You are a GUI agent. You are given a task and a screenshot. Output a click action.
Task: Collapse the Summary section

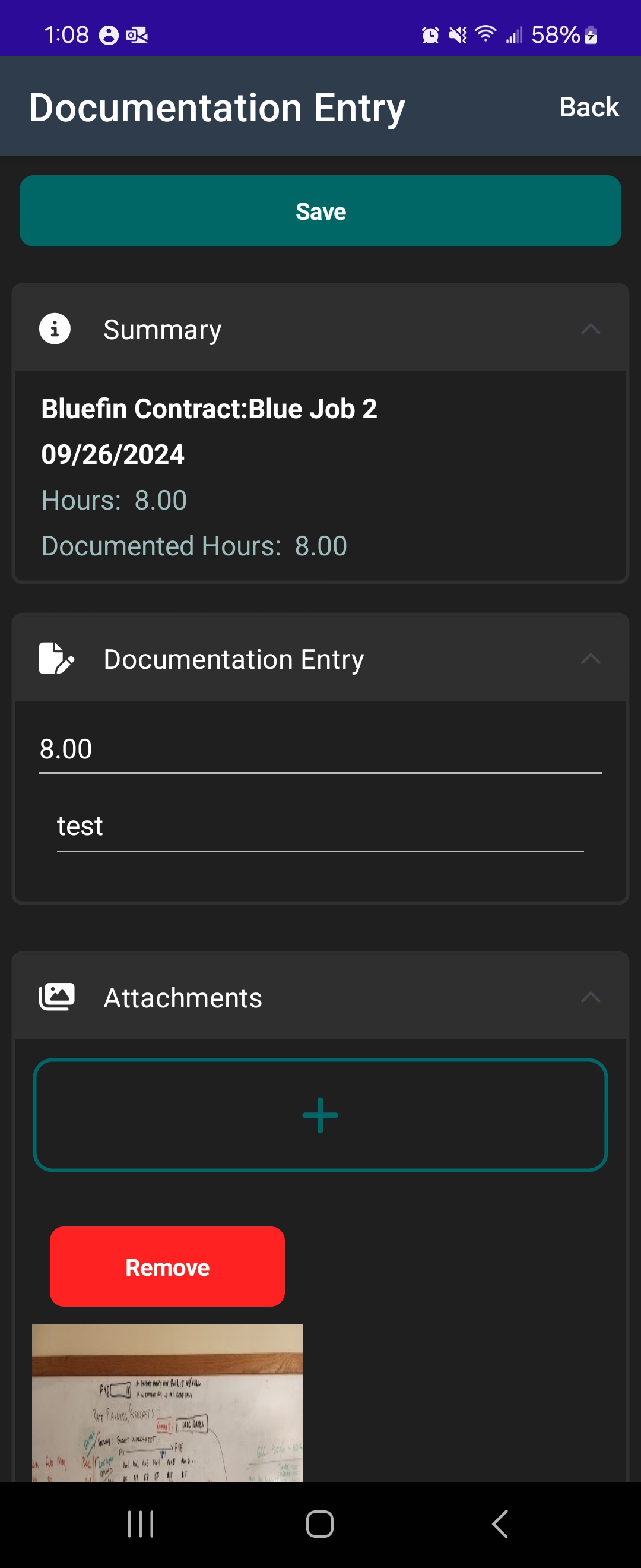click(592, 329)
